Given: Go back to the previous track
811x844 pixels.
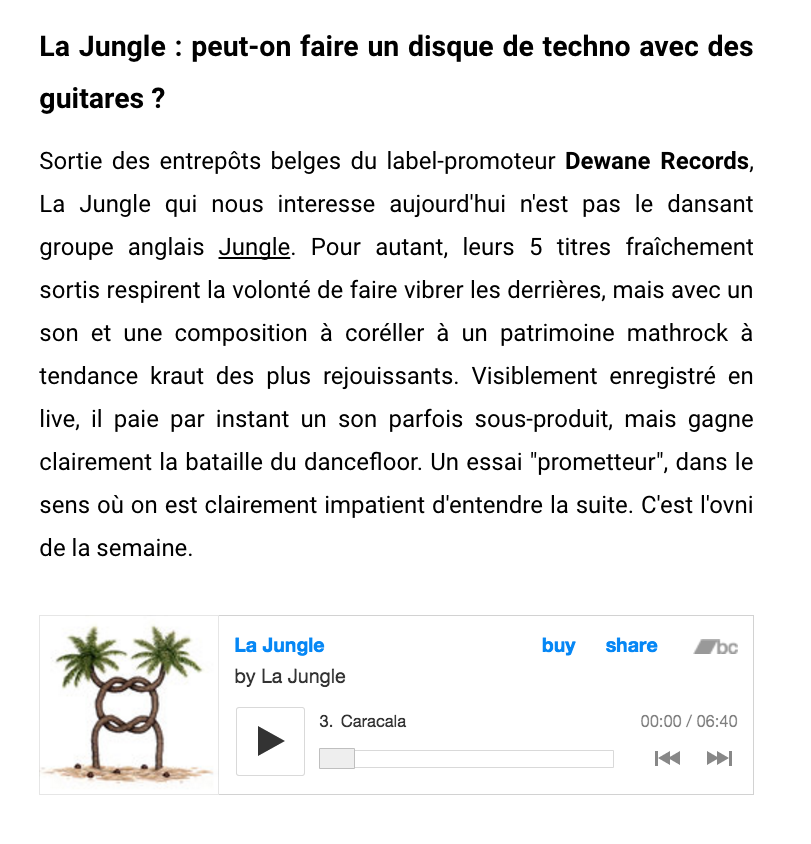Looking at the screenshot, I should pyautogui.click(x=667, y=758).
